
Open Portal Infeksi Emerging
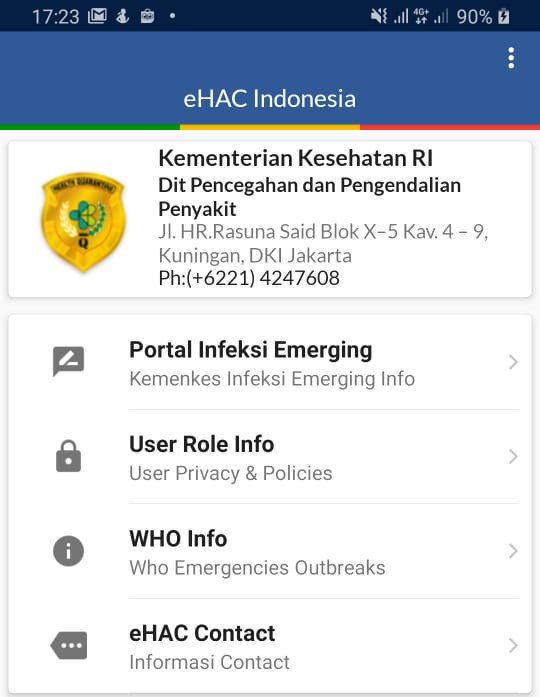click(x=270, y=362)
